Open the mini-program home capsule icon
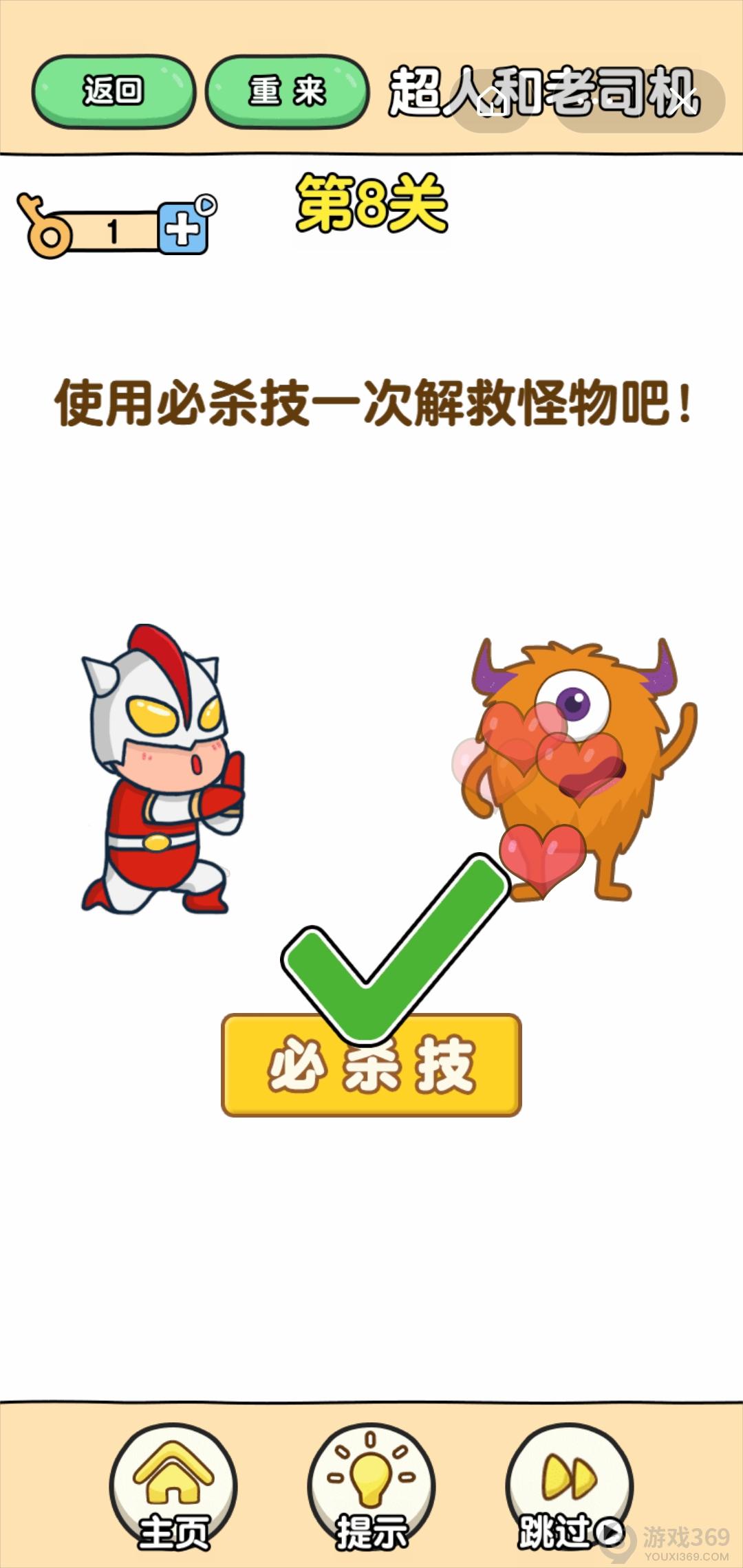 click(494, 102)
